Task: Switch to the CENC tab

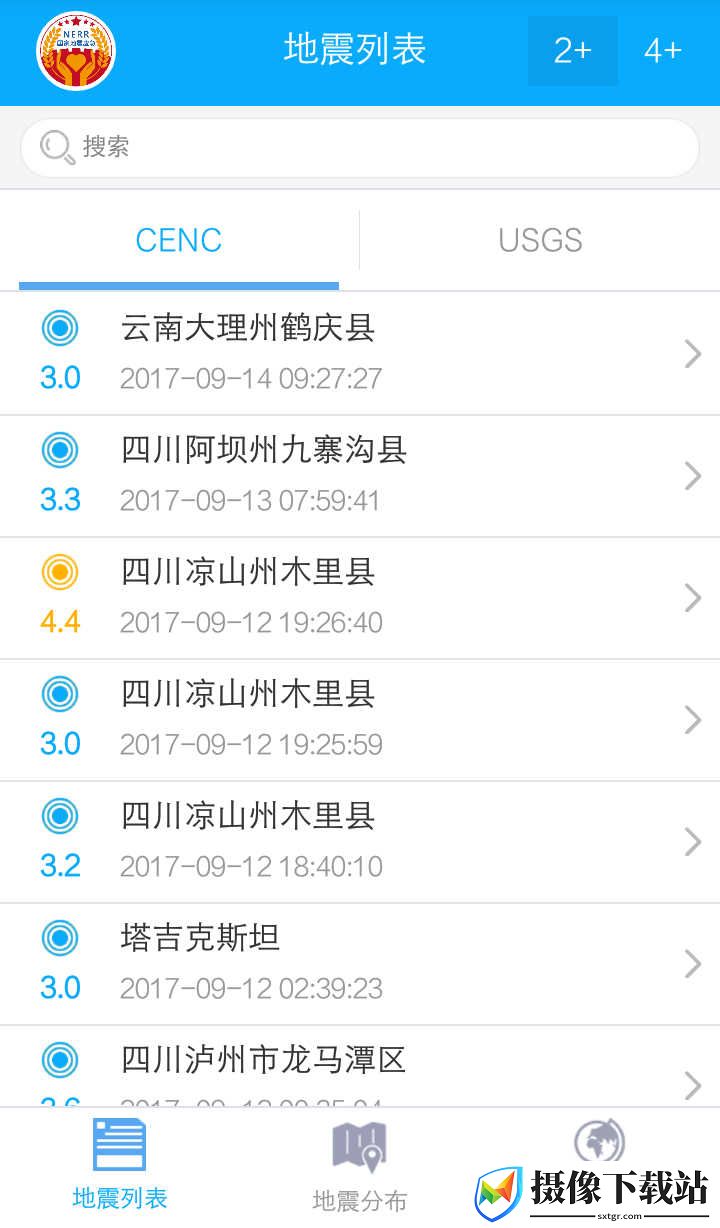Action: pos(179,240)
